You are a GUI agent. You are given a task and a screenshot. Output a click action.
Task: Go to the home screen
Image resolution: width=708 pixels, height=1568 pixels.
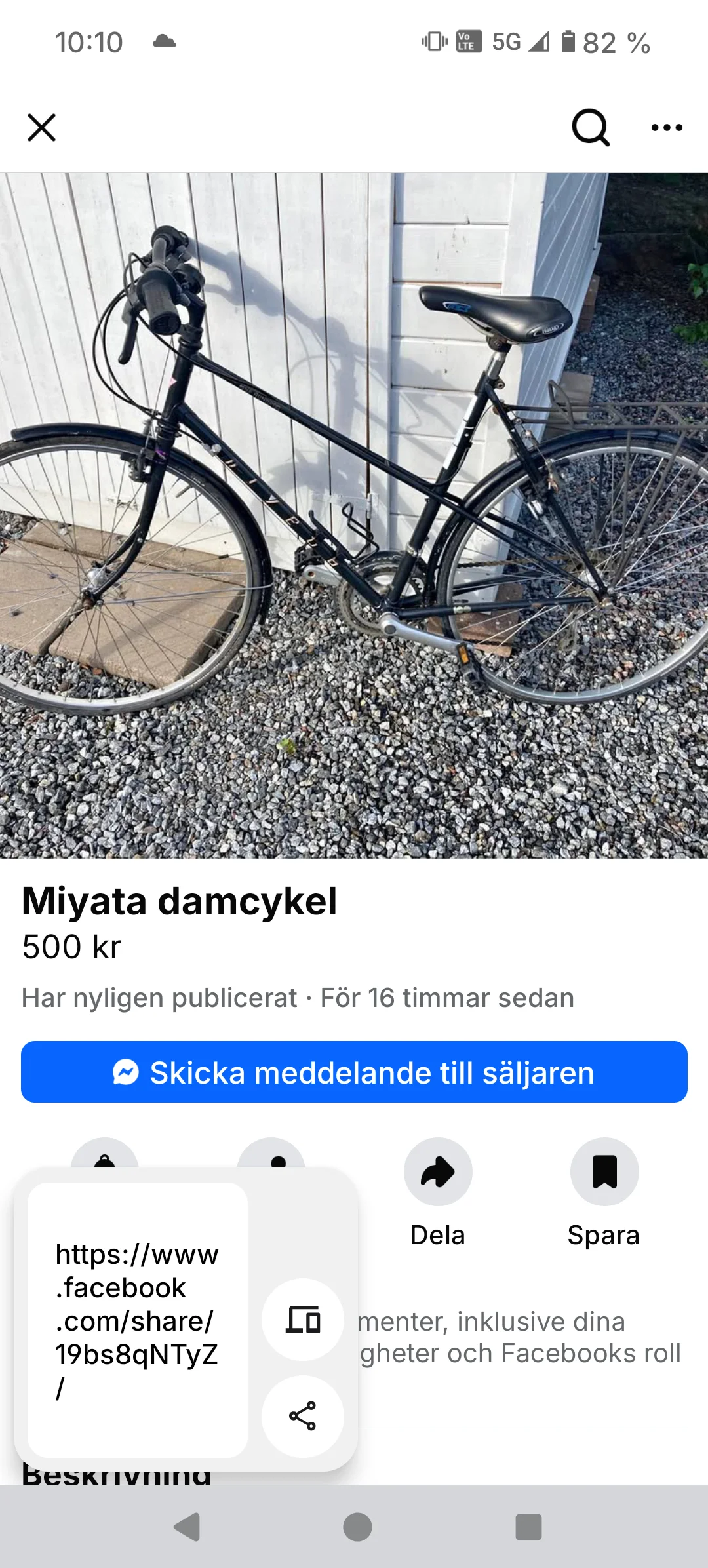tap(357, 1527)
